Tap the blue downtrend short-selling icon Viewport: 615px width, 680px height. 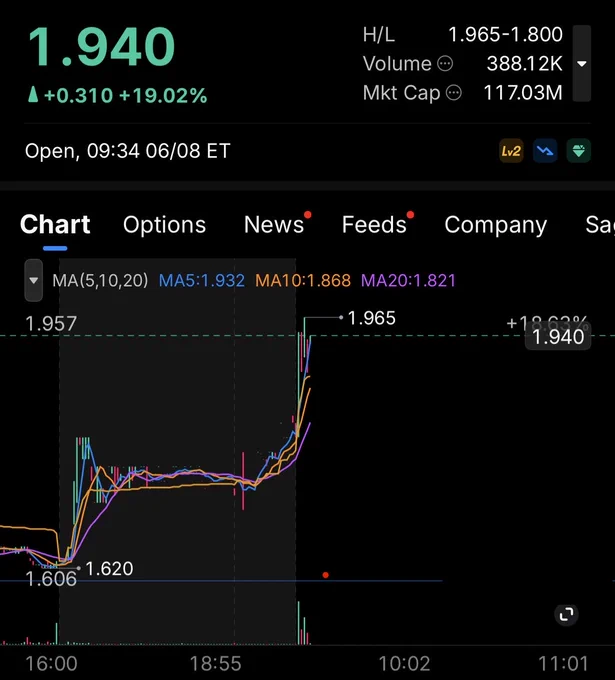545,151
